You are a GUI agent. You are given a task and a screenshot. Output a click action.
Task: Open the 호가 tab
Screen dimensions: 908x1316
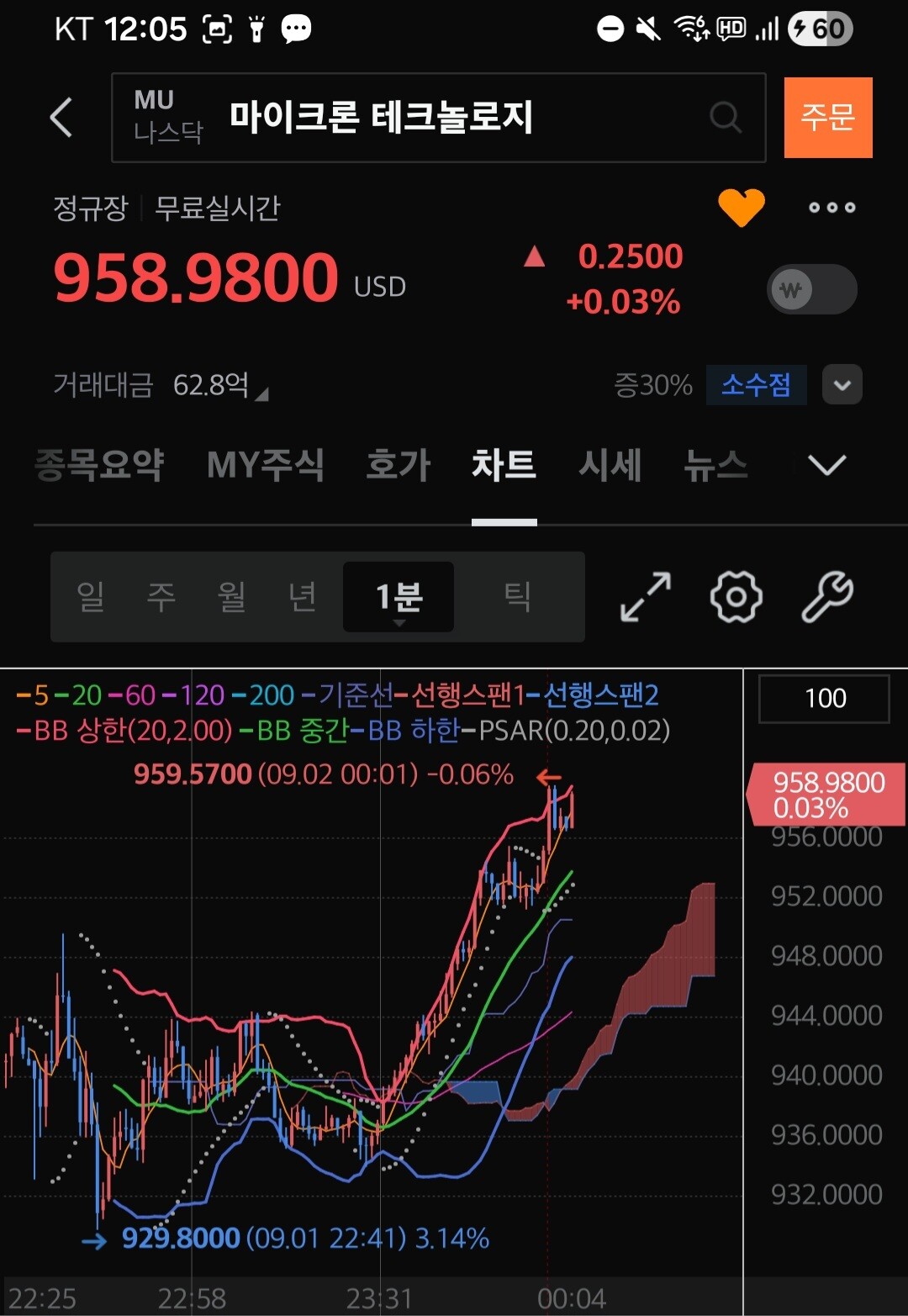pos(398,464)
